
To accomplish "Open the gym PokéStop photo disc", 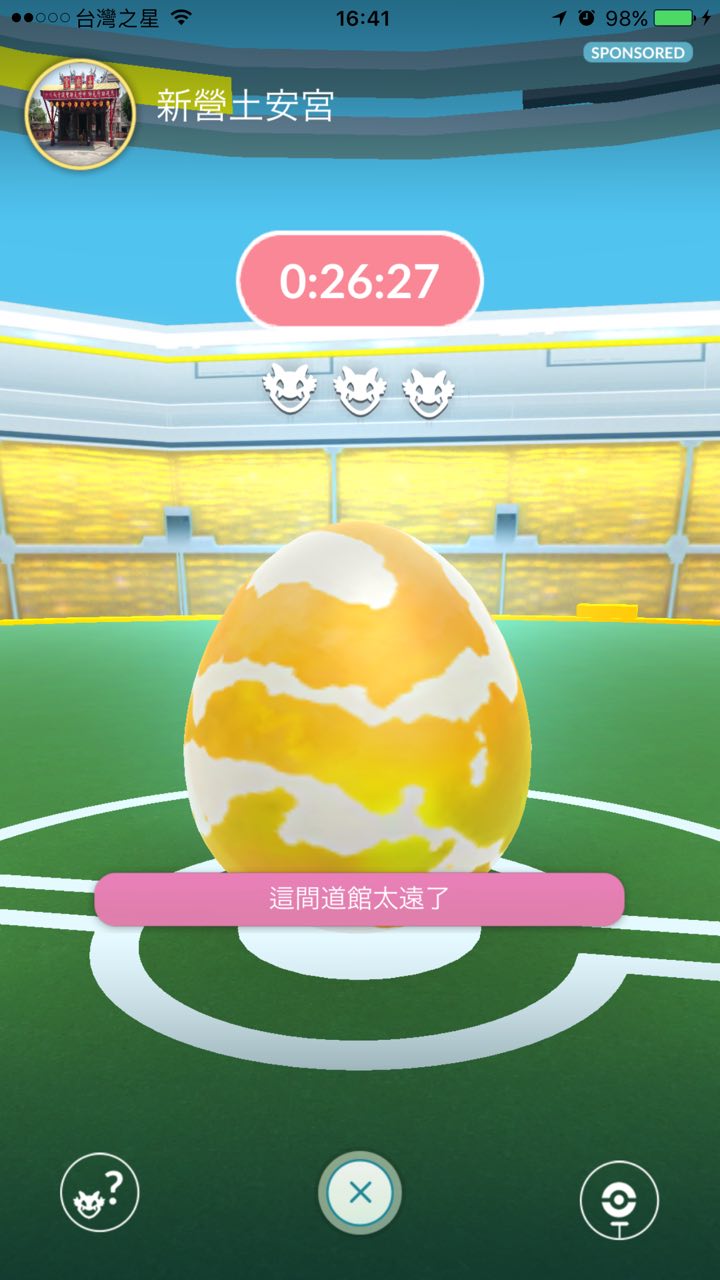I will click(x=619, y=1199).
